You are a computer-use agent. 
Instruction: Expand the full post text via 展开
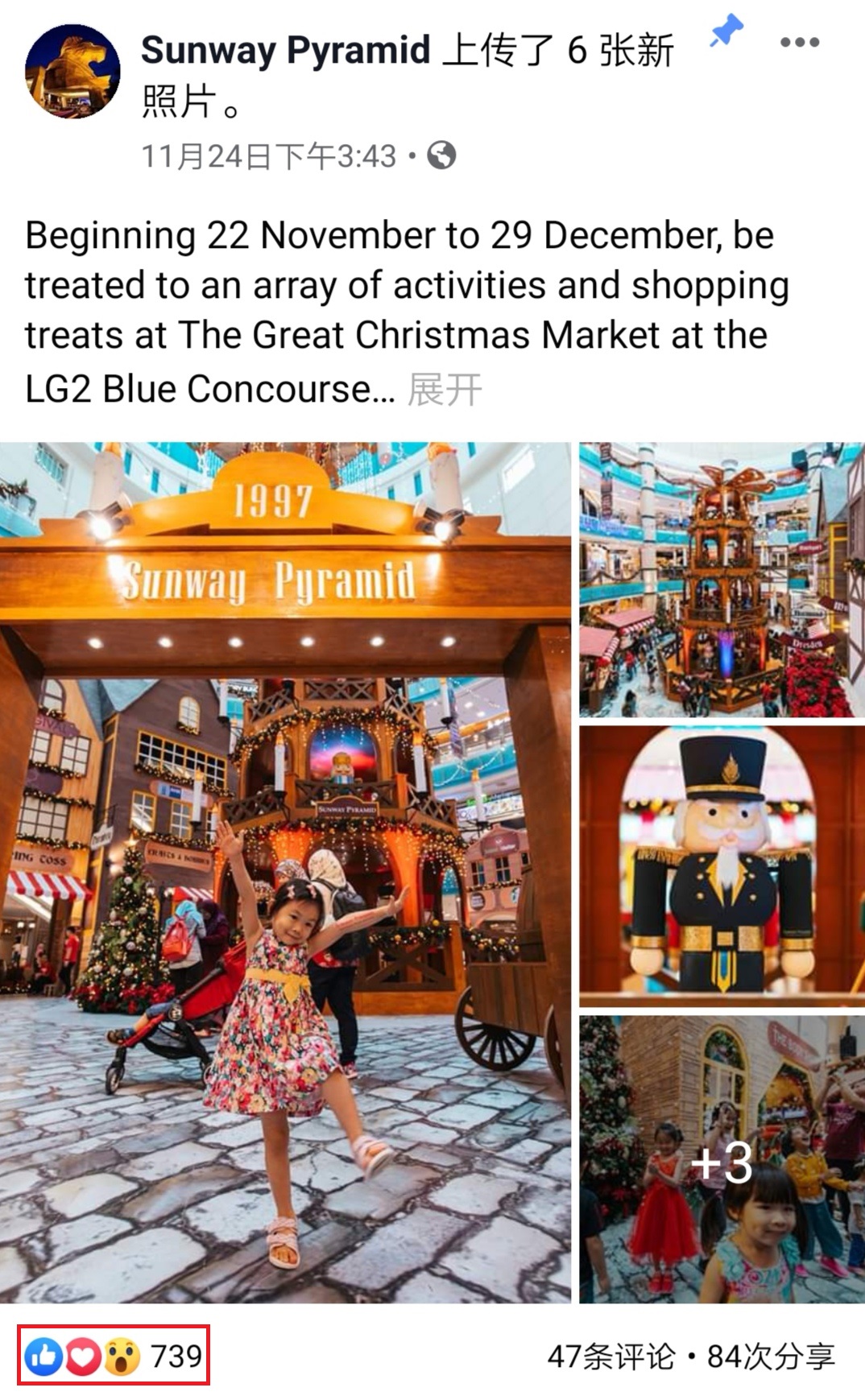[x=444, y=390]
